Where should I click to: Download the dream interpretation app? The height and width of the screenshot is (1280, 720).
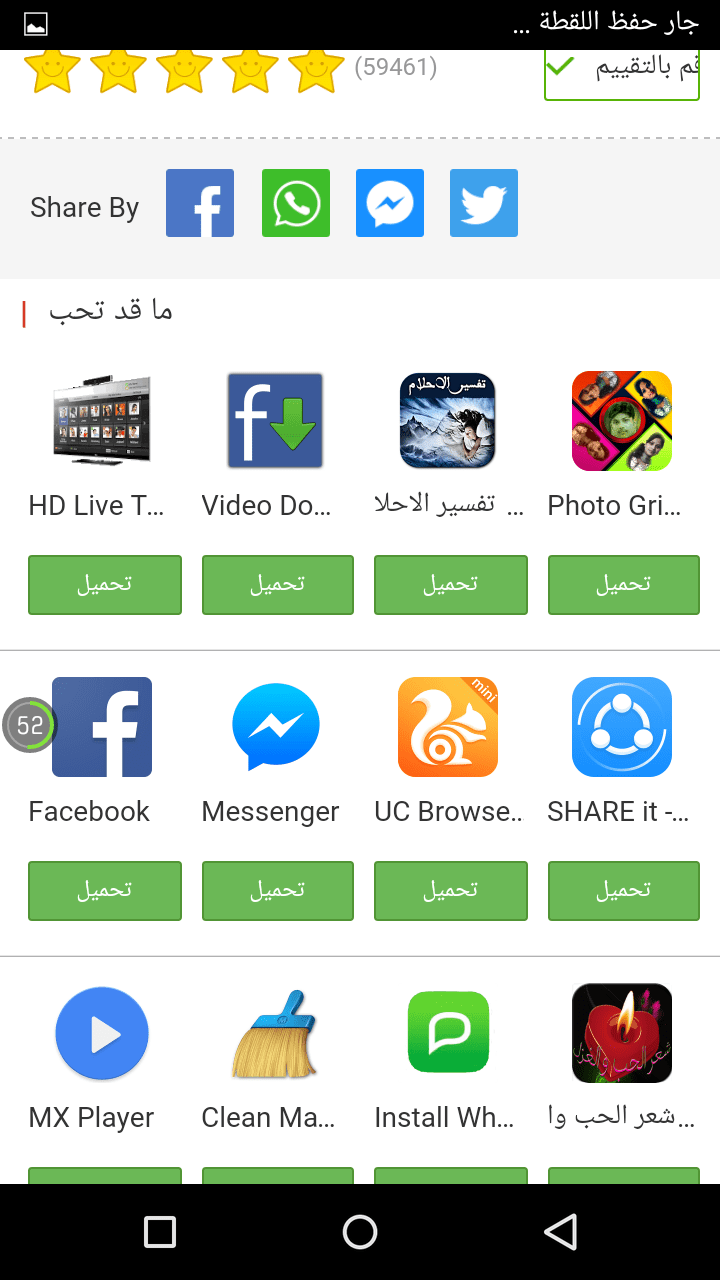450,585
